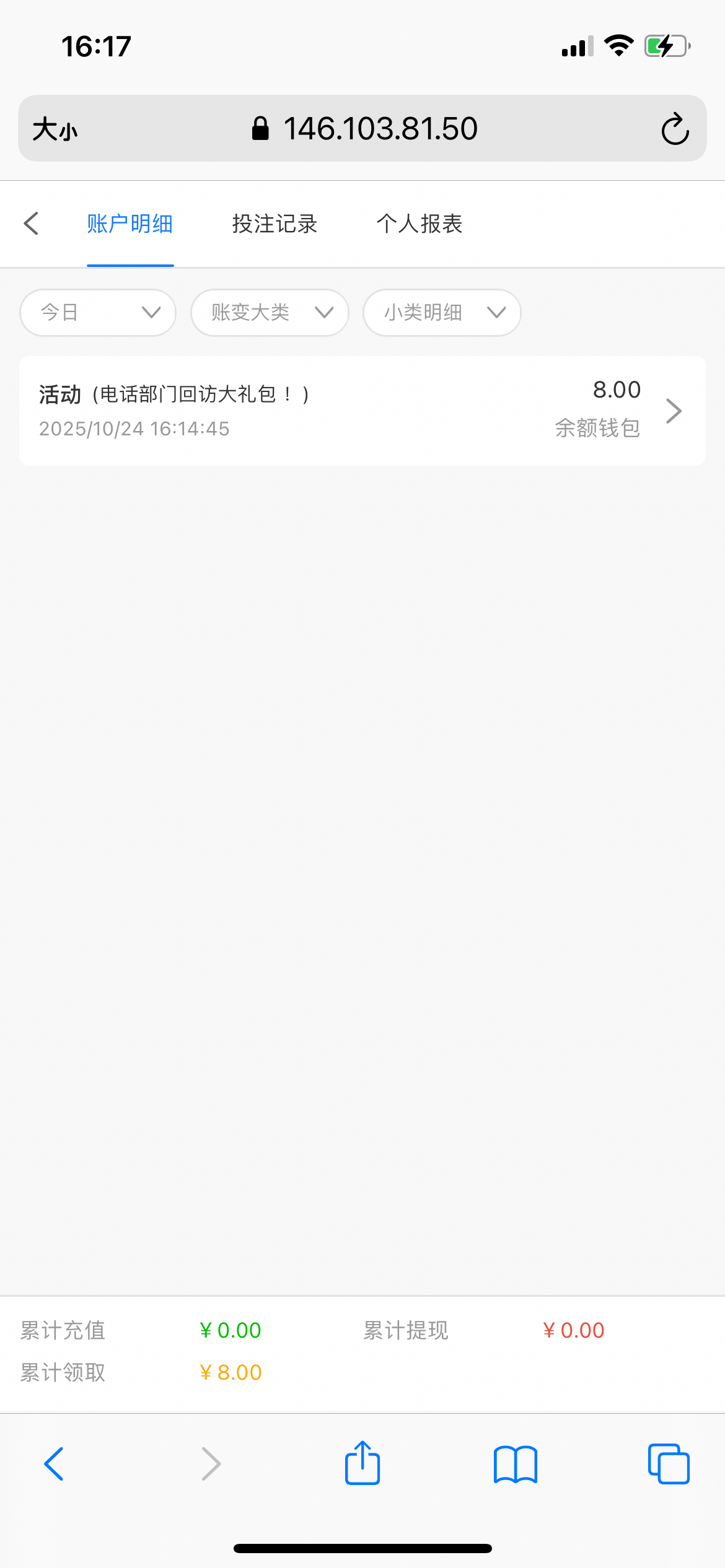725x1568 pixels.
Task: Reload the page in Safari
Action: (x=675, y=129)
